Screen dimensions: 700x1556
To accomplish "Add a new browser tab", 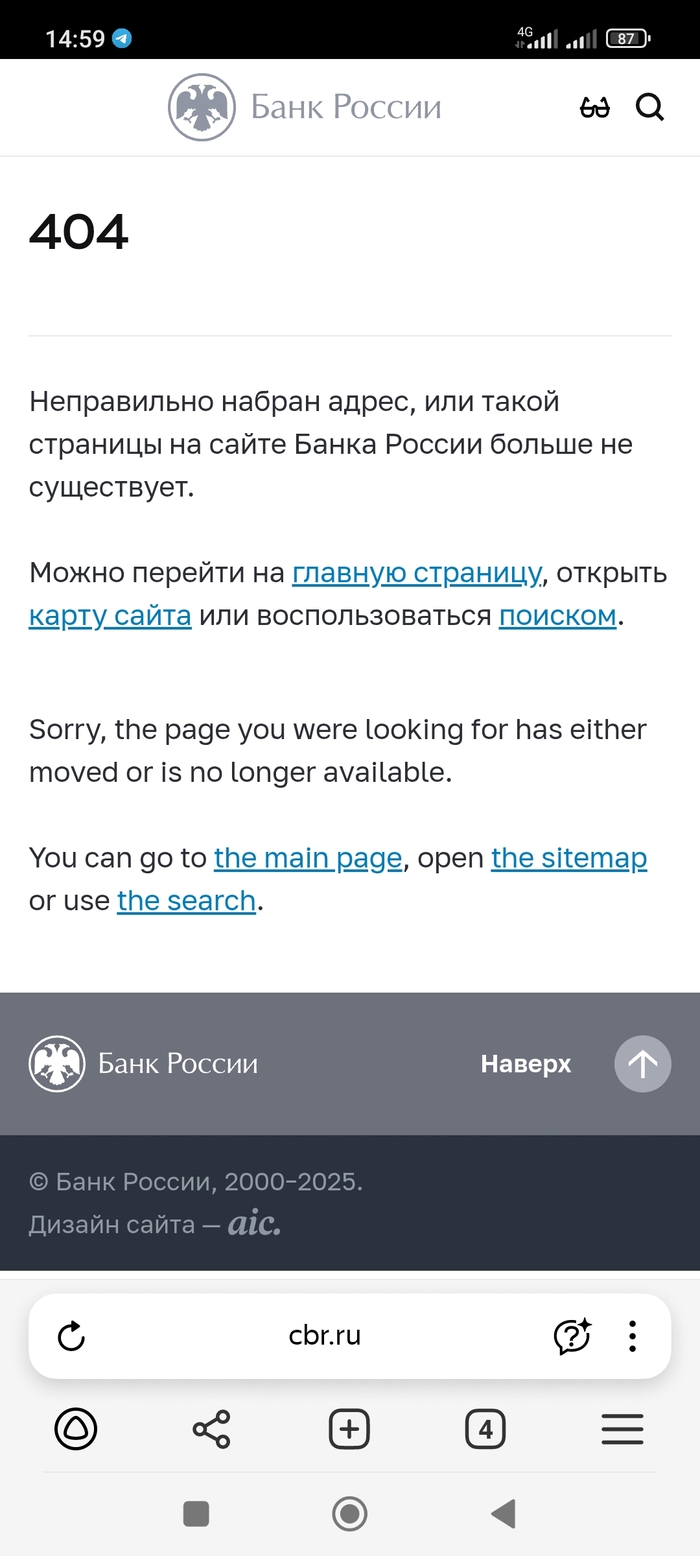I will [x=349, y=1429].
